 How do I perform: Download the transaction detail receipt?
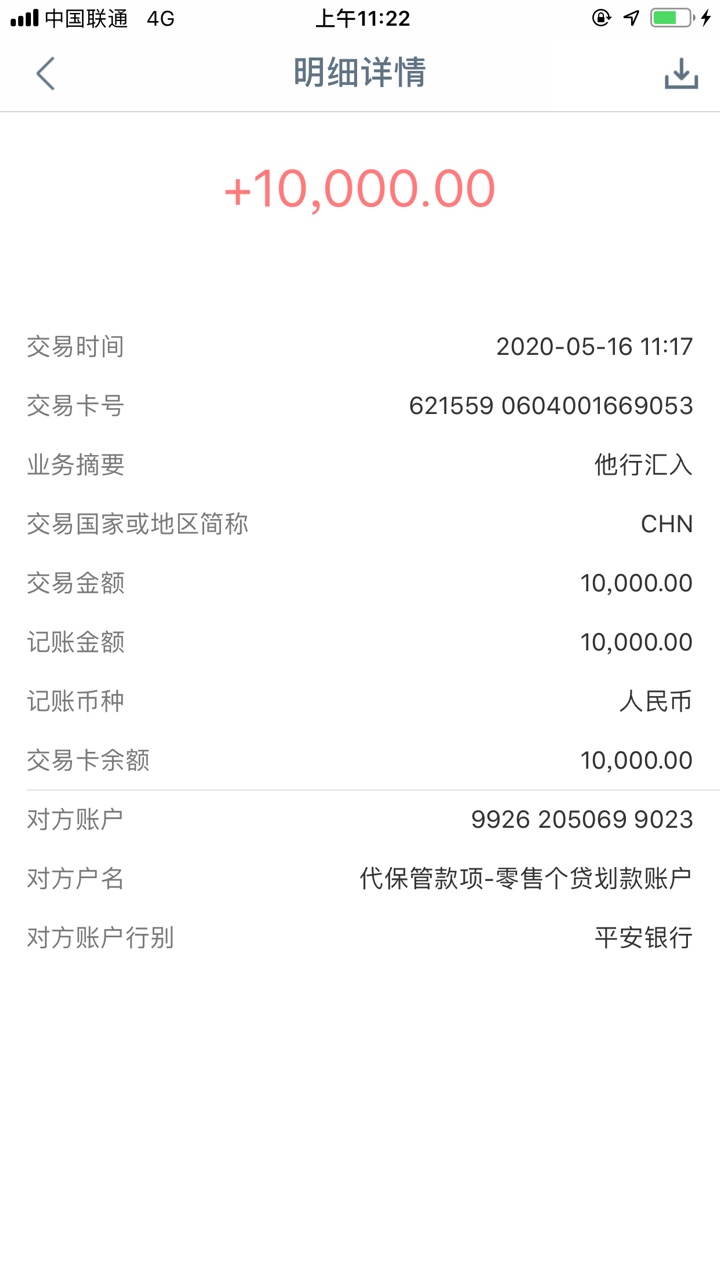[681, 74]
